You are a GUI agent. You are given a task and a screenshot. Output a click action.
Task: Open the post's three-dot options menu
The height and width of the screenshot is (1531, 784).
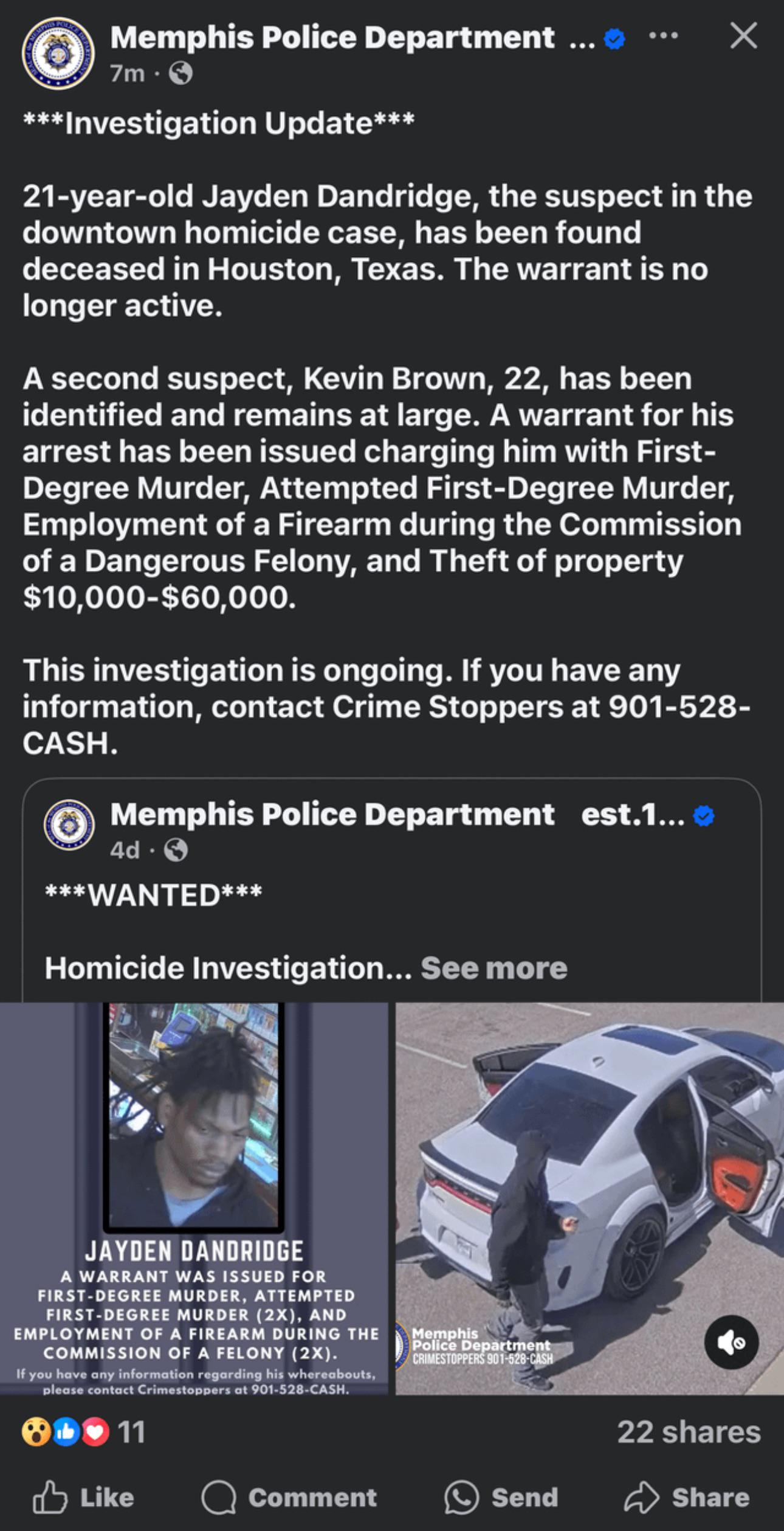663,36
